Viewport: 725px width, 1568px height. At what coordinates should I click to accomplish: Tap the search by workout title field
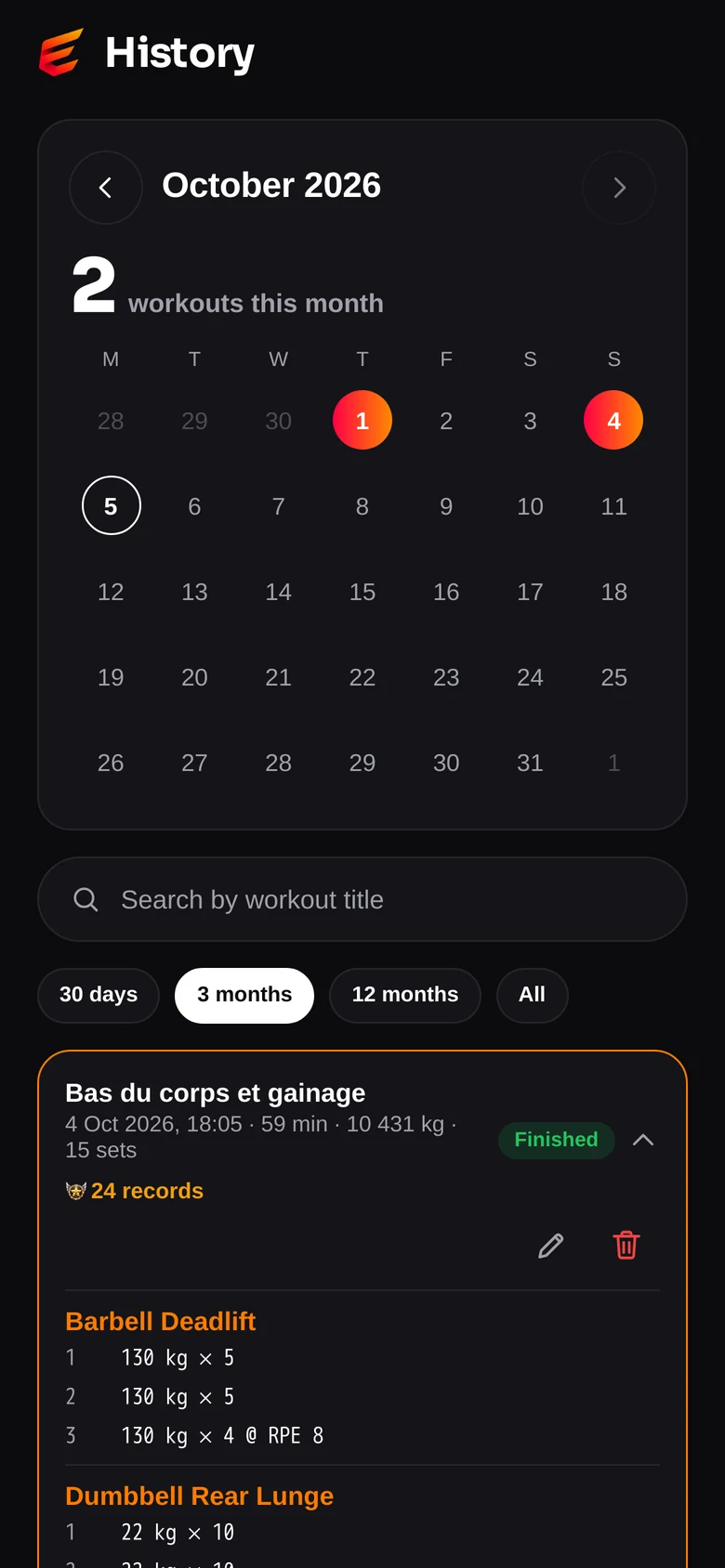click(x=362, y=899)
